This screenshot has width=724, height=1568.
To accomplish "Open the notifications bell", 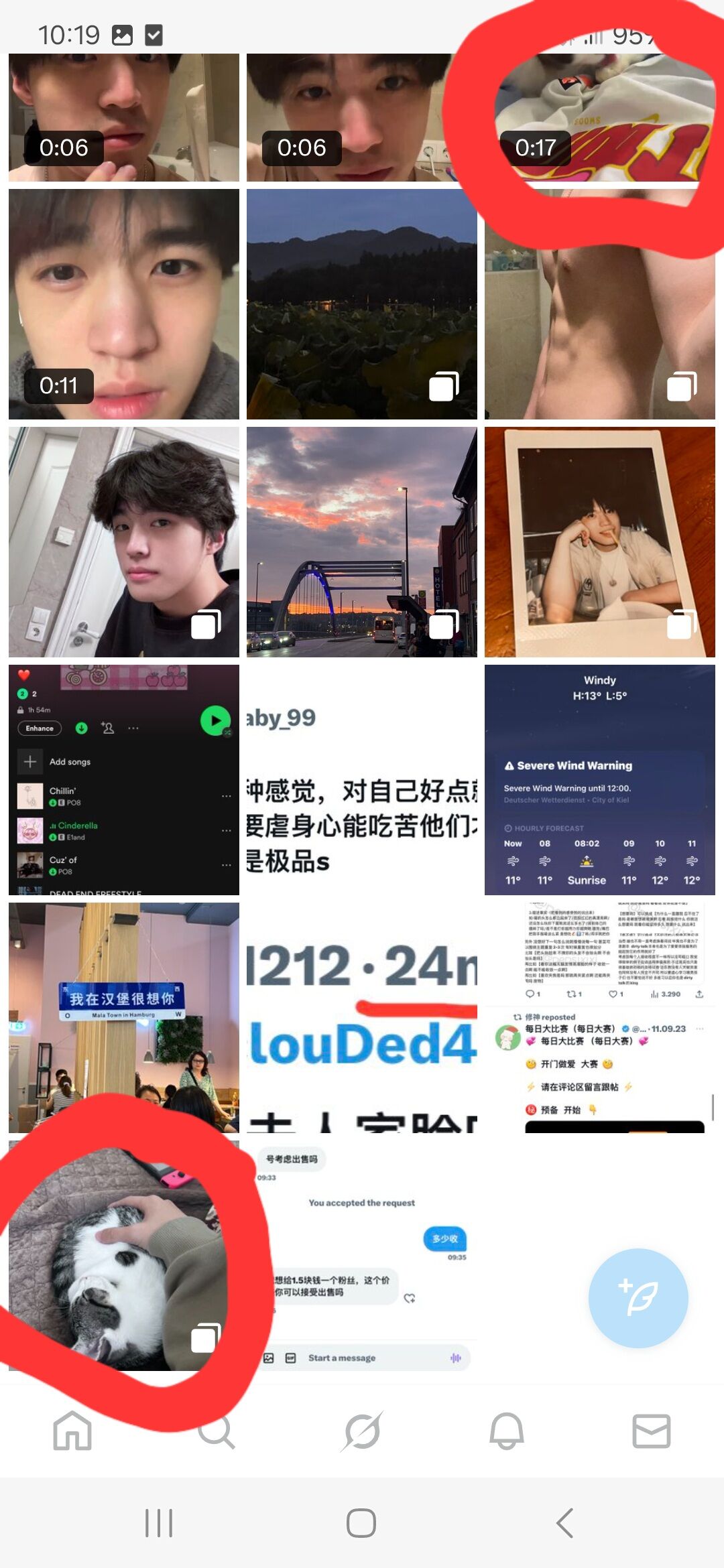I will [x=507, y=1431].
